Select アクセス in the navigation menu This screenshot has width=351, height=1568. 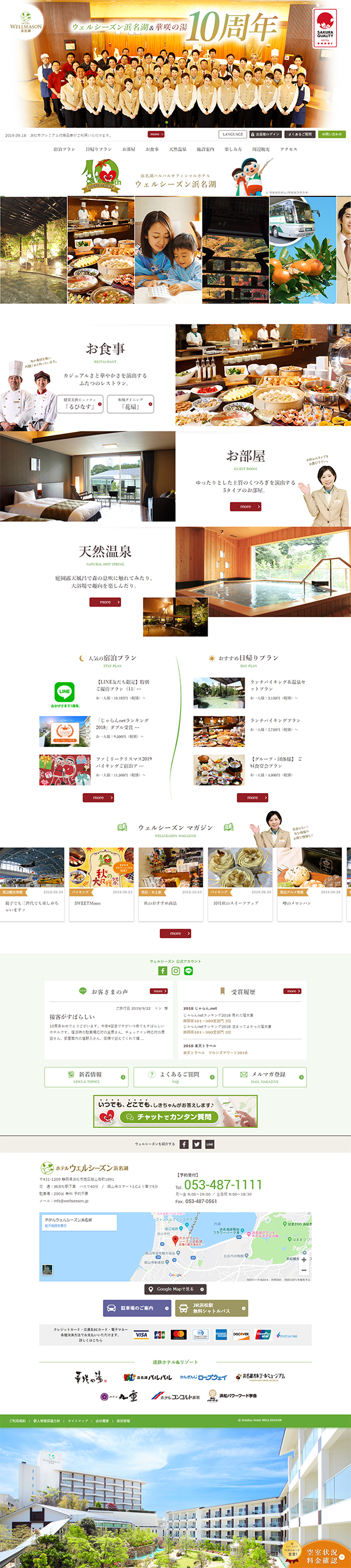(x=288, y=149)
